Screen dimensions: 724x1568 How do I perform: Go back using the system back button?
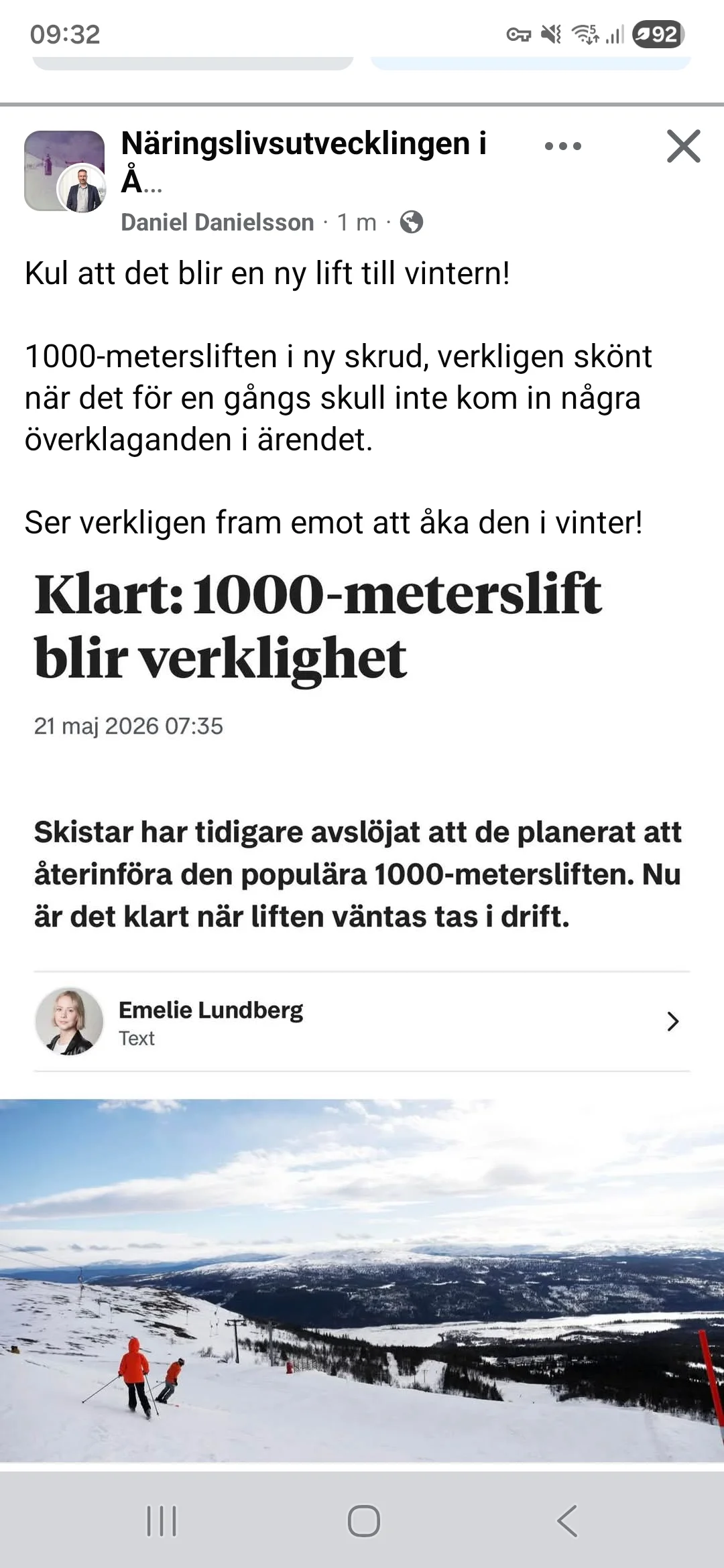(567, 1520)
